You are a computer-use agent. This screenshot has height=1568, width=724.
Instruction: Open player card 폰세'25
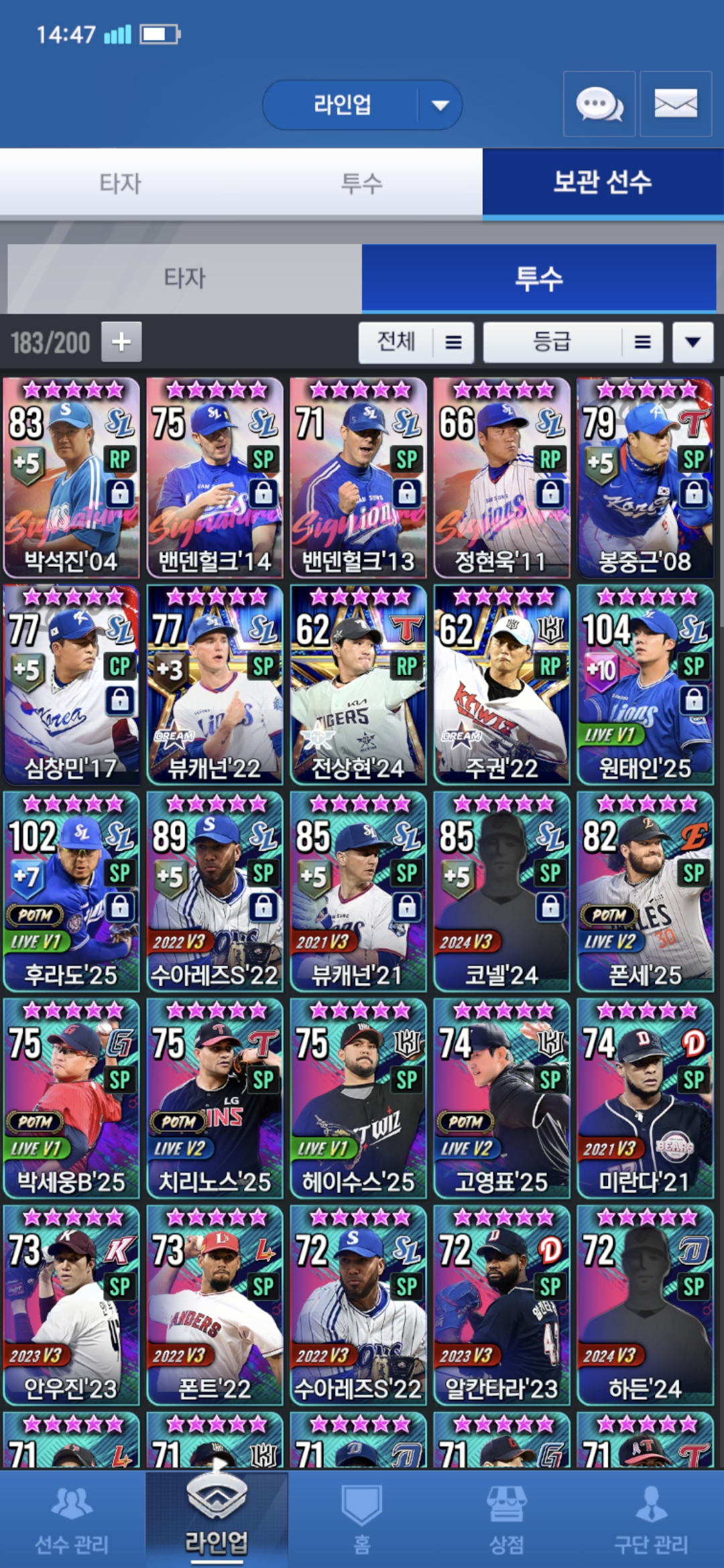coord(645,891)
